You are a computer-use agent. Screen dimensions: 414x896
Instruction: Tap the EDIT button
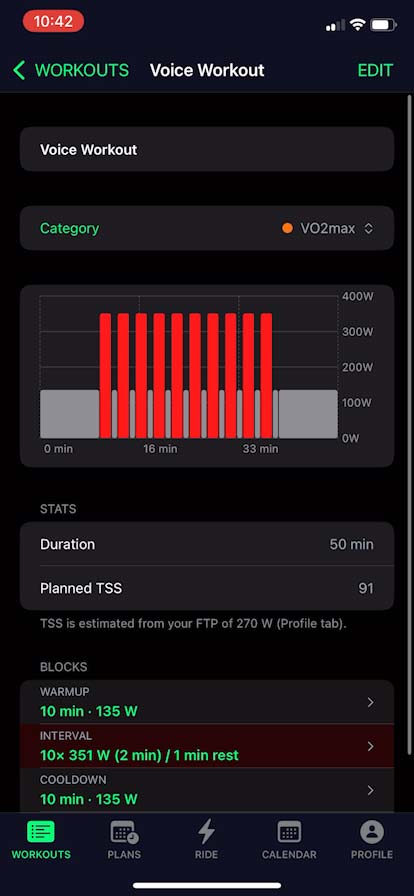click(375, 70)
